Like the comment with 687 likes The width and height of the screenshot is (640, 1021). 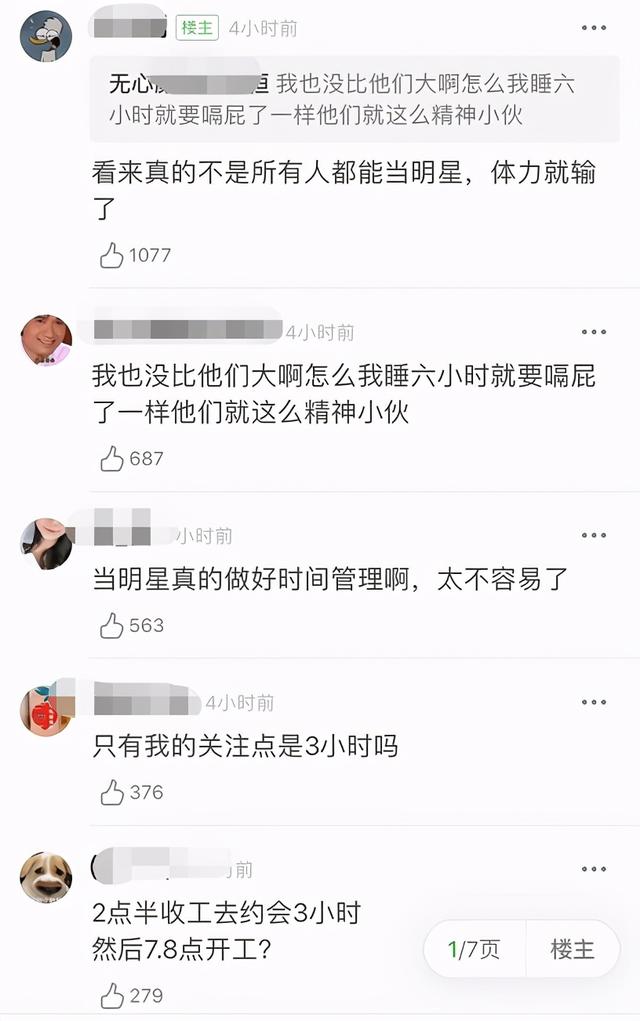point(112,459)
